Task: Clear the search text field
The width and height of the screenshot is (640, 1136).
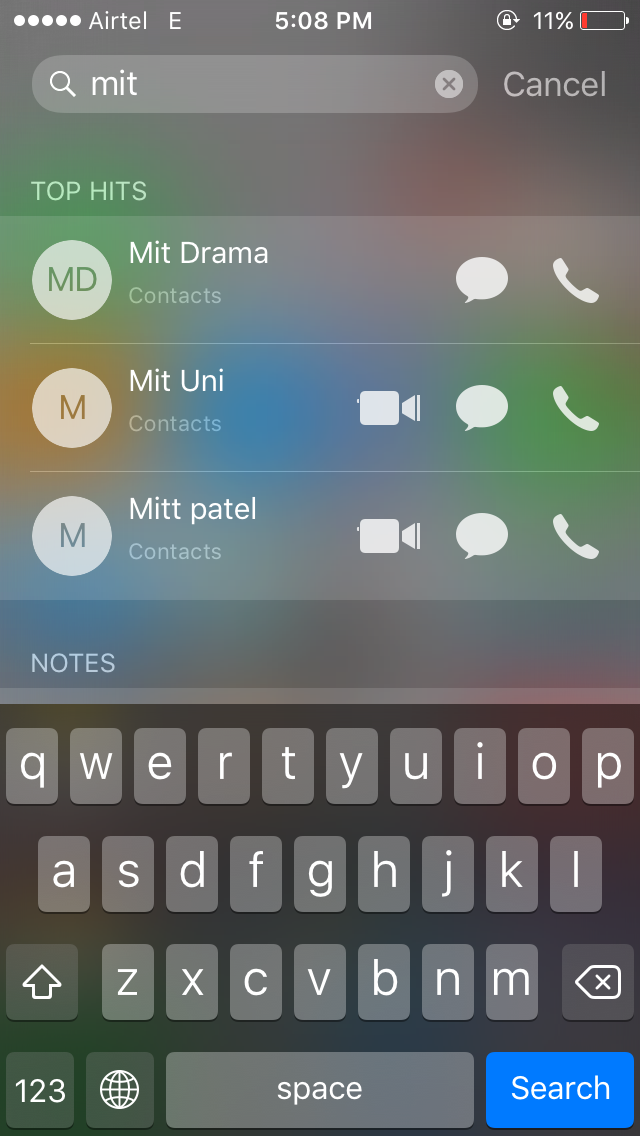Action: pyautogui.click(x=449, y=85)
